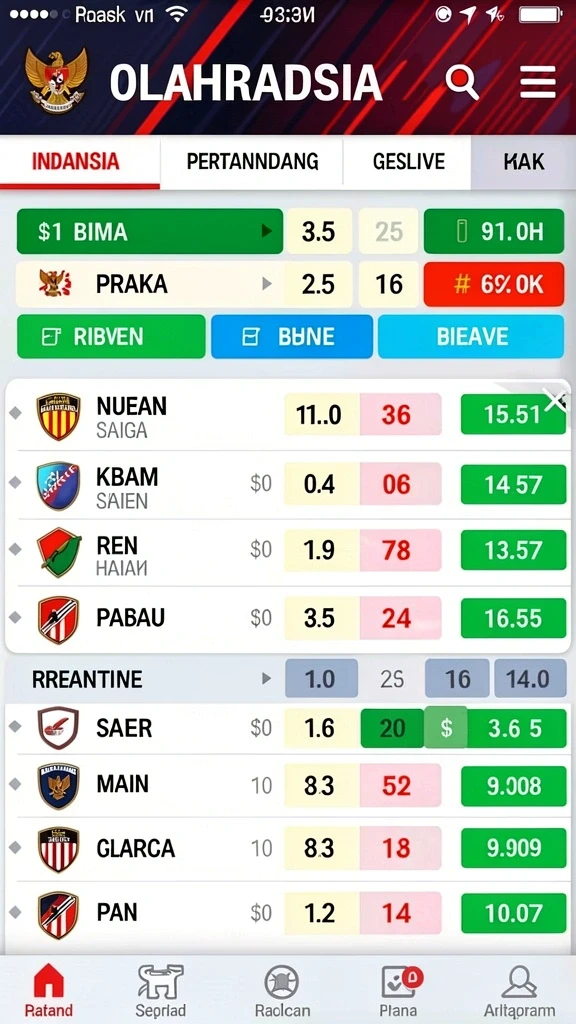Select the 13.57 odds for REN
The height and width of the screenshot is (1024, 576).
513,550
